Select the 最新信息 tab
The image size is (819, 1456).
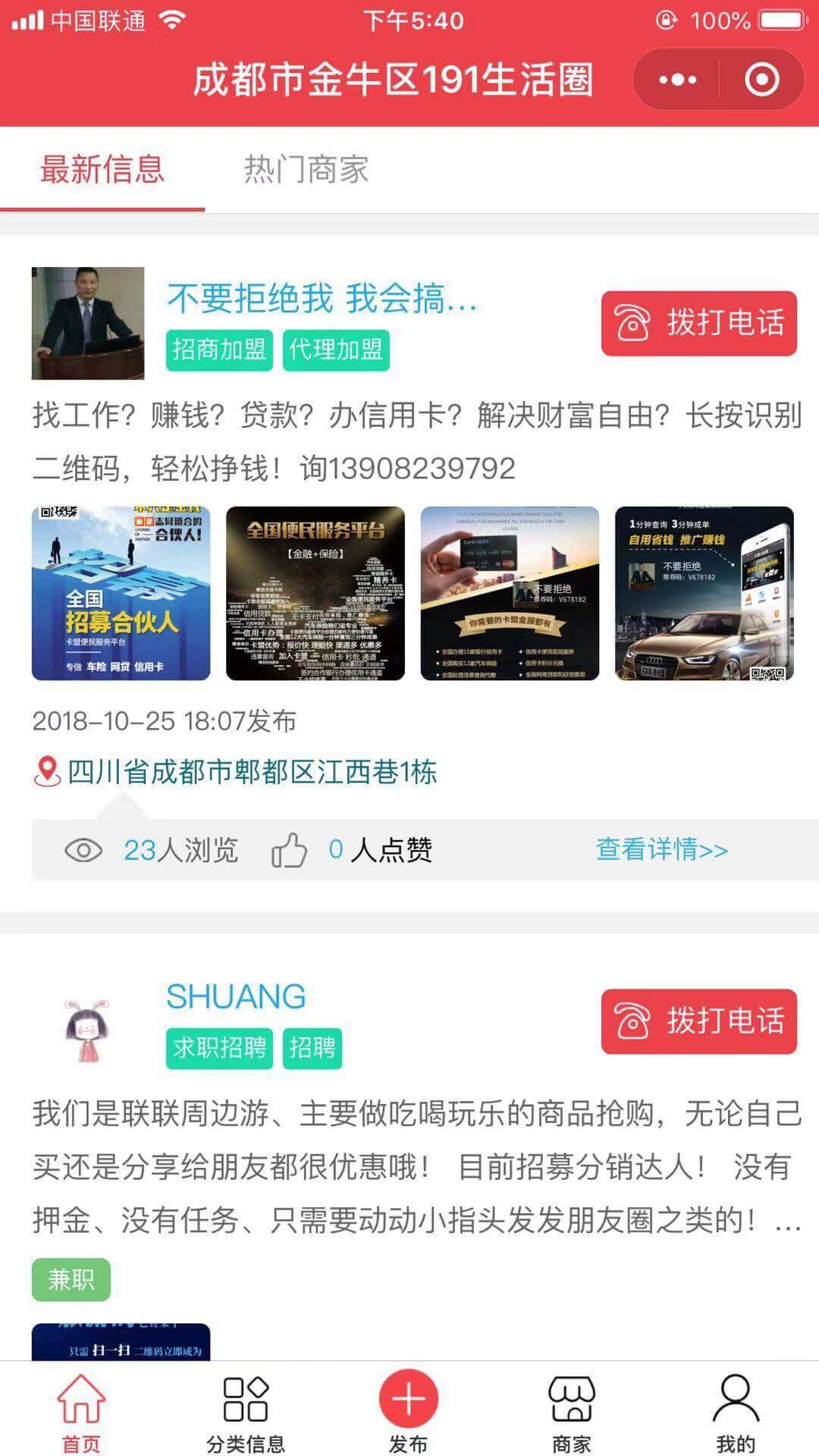102,169
